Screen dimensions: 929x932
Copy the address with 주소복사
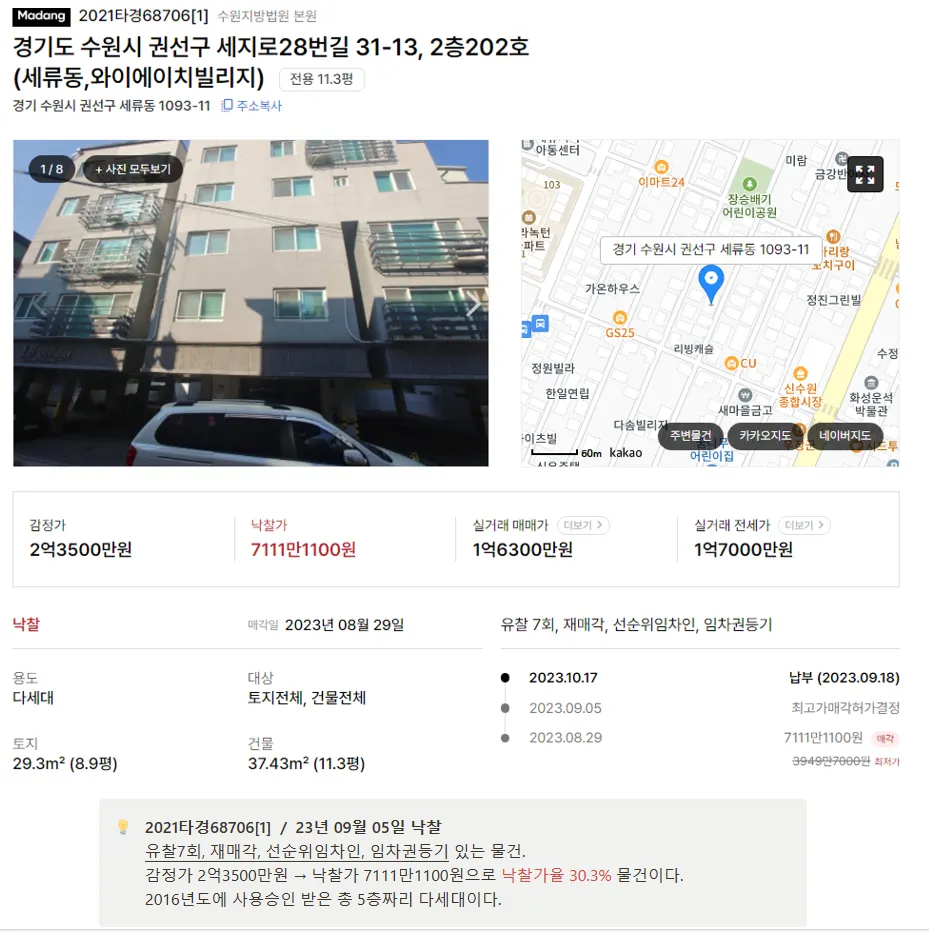[252, 105]
